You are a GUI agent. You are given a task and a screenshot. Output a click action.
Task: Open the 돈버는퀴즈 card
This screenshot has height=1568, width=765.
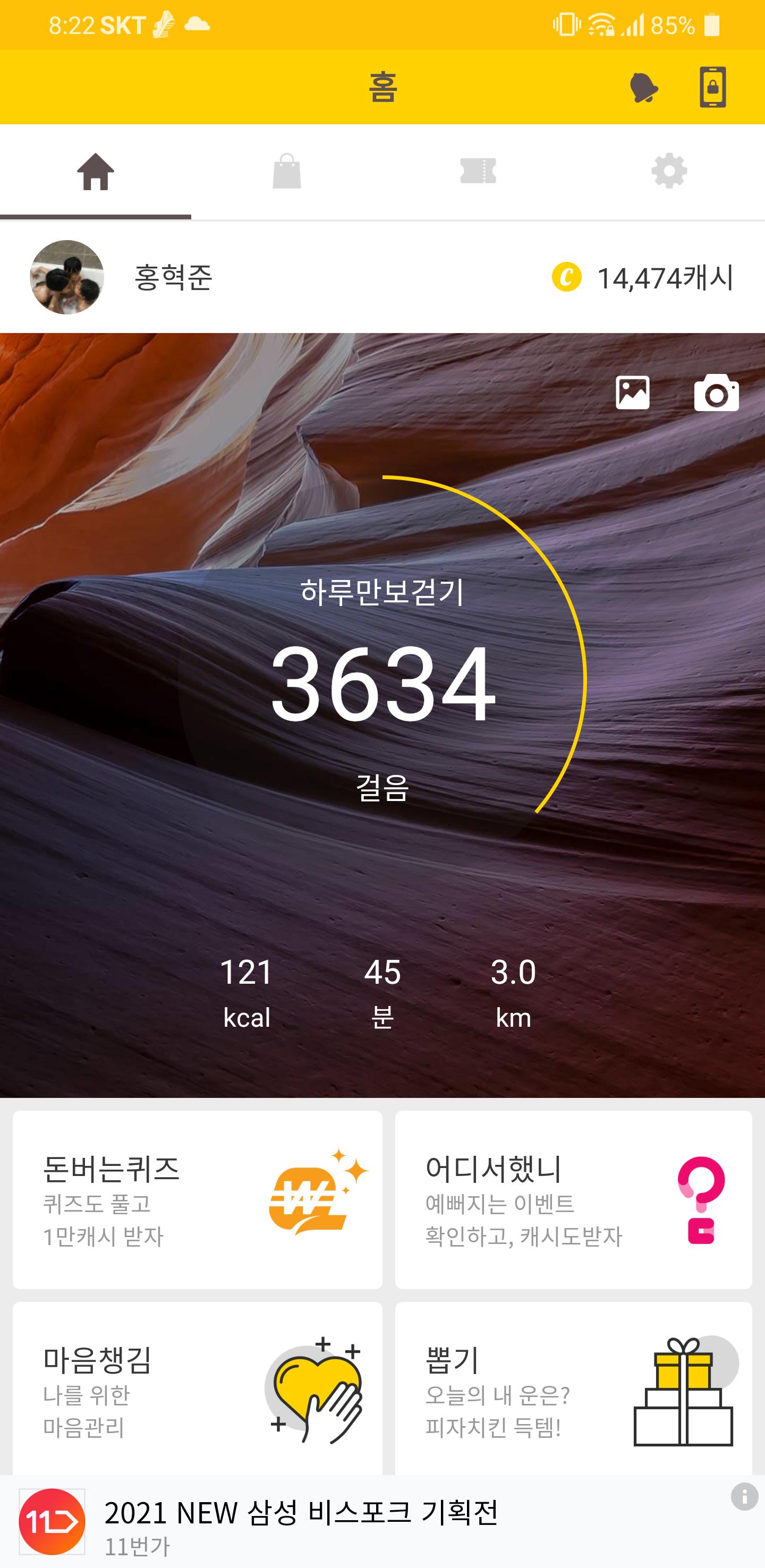point(197,1199)
